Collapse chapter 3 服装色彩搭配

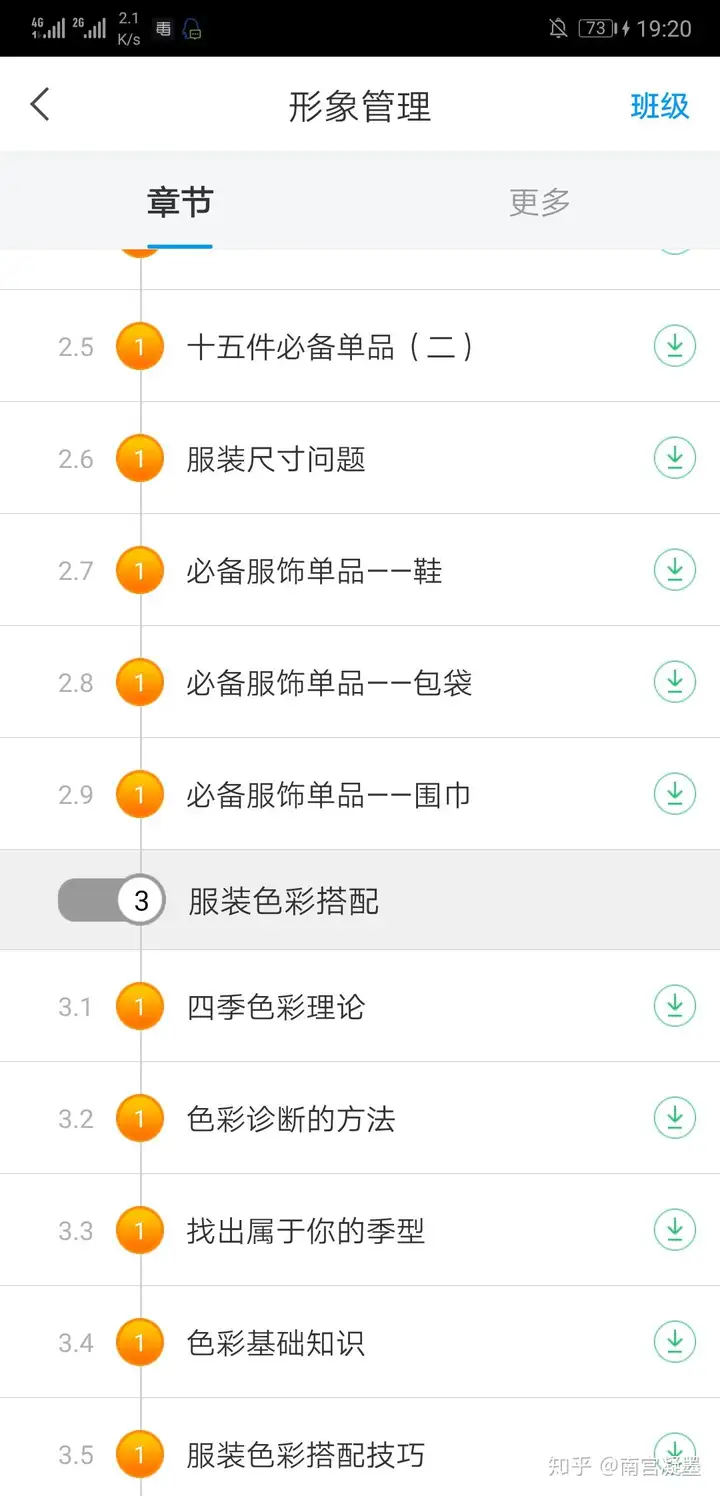tap(360, 900)
